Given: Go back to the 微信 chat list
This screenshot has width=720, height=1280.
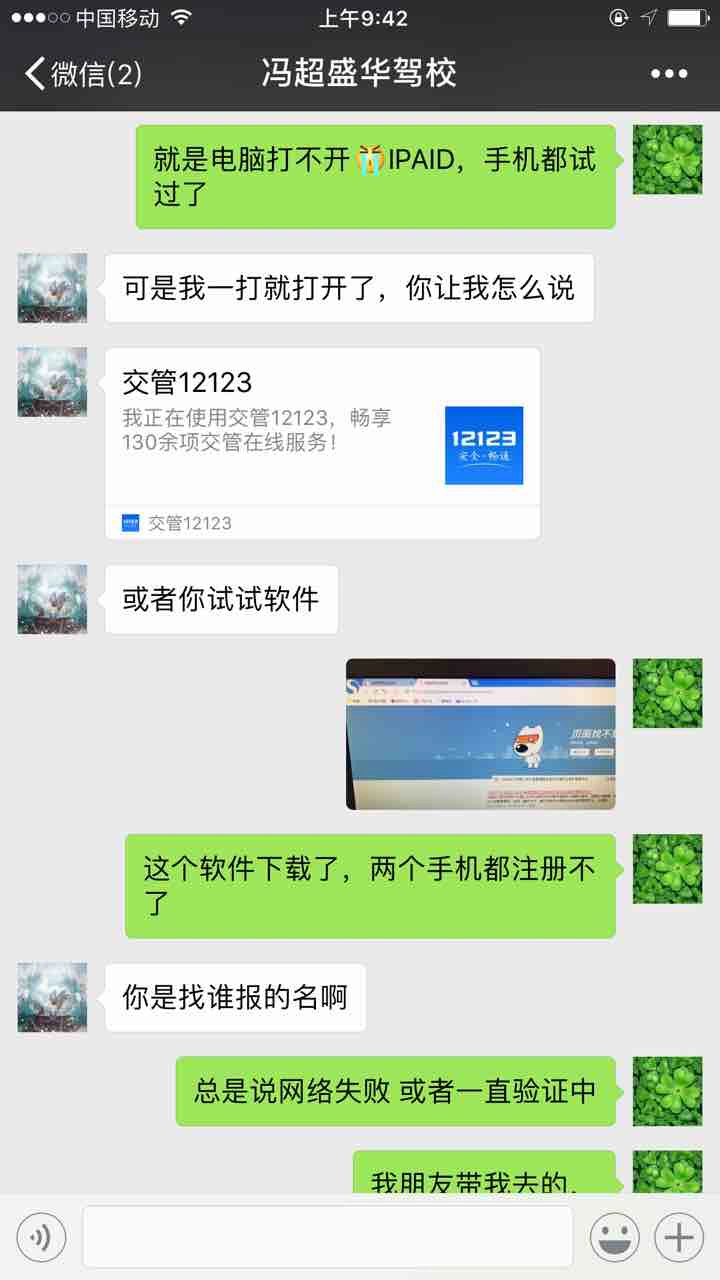Looking at the screenshot, I should point(82,73).
